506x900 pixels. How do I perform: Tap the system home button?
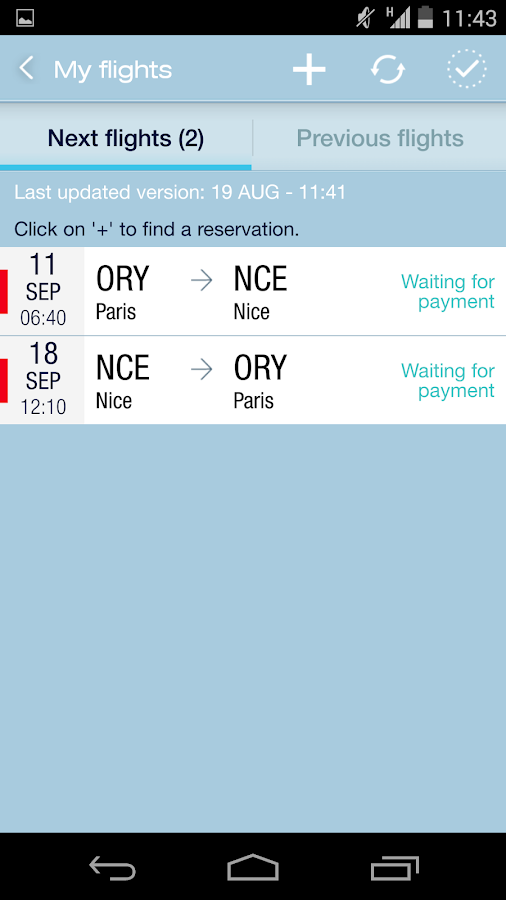[253, 867]
